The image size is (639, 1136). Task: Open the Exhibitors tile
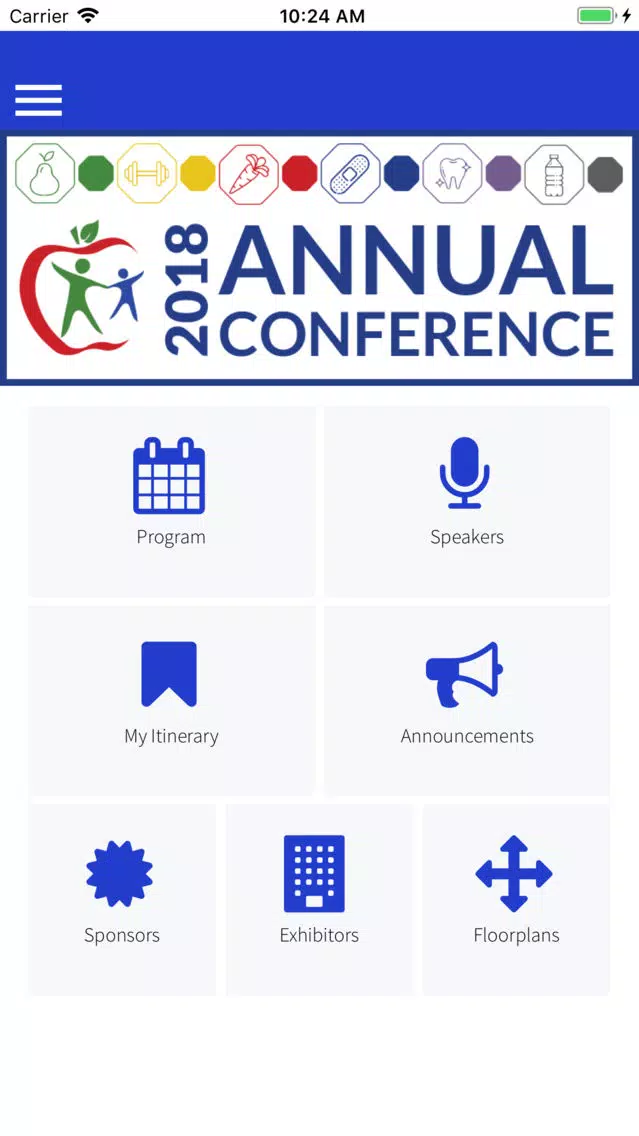point(320,899)
